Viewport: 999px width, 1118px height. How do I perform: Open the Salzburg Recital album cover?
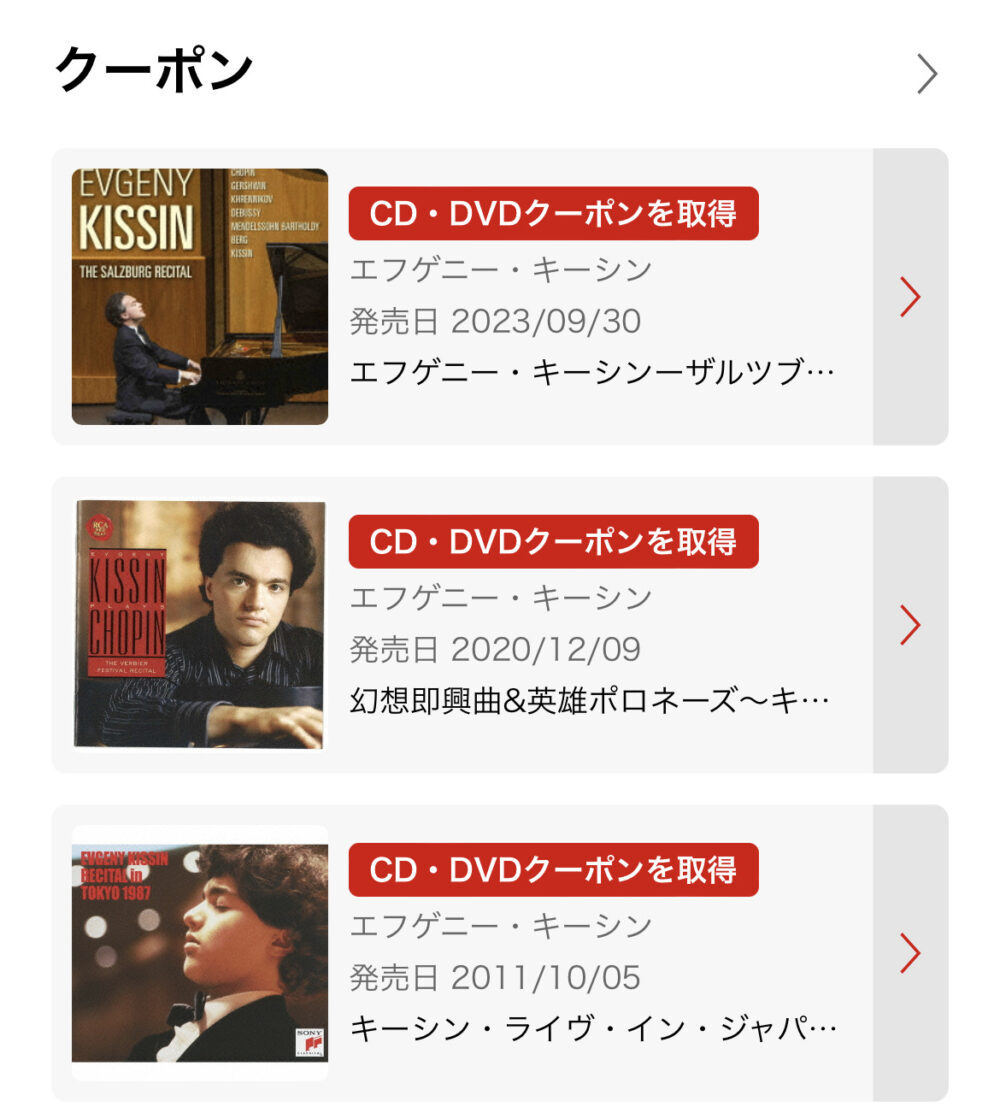(x=200, y=297)
